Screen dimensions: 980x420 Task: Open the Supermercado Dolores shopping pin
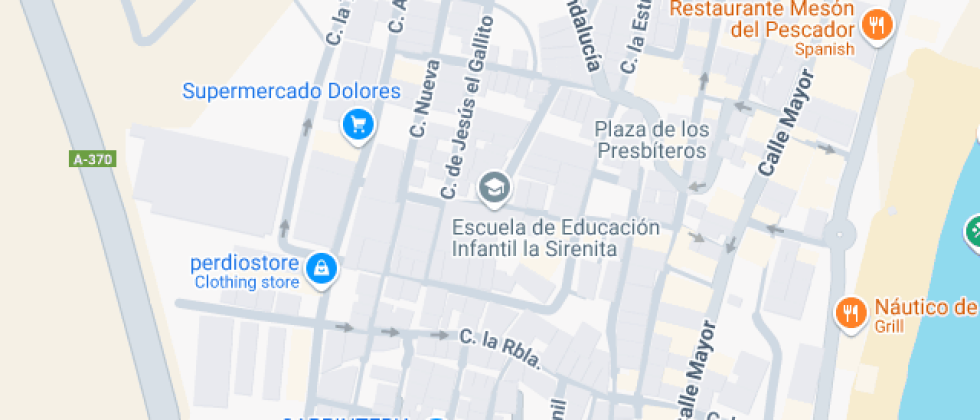358,125
